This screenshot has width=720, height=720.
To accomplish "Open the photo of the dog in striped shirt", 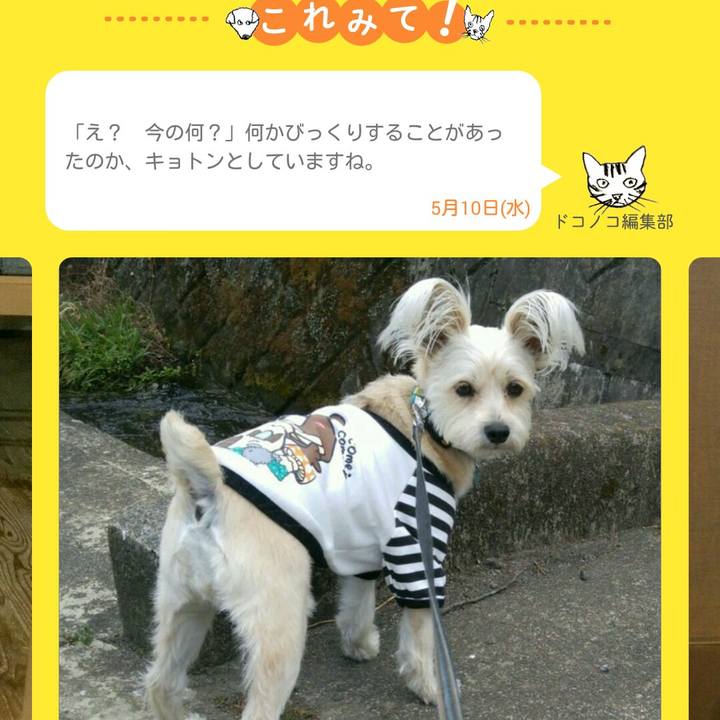I will (x=360, y=490).
